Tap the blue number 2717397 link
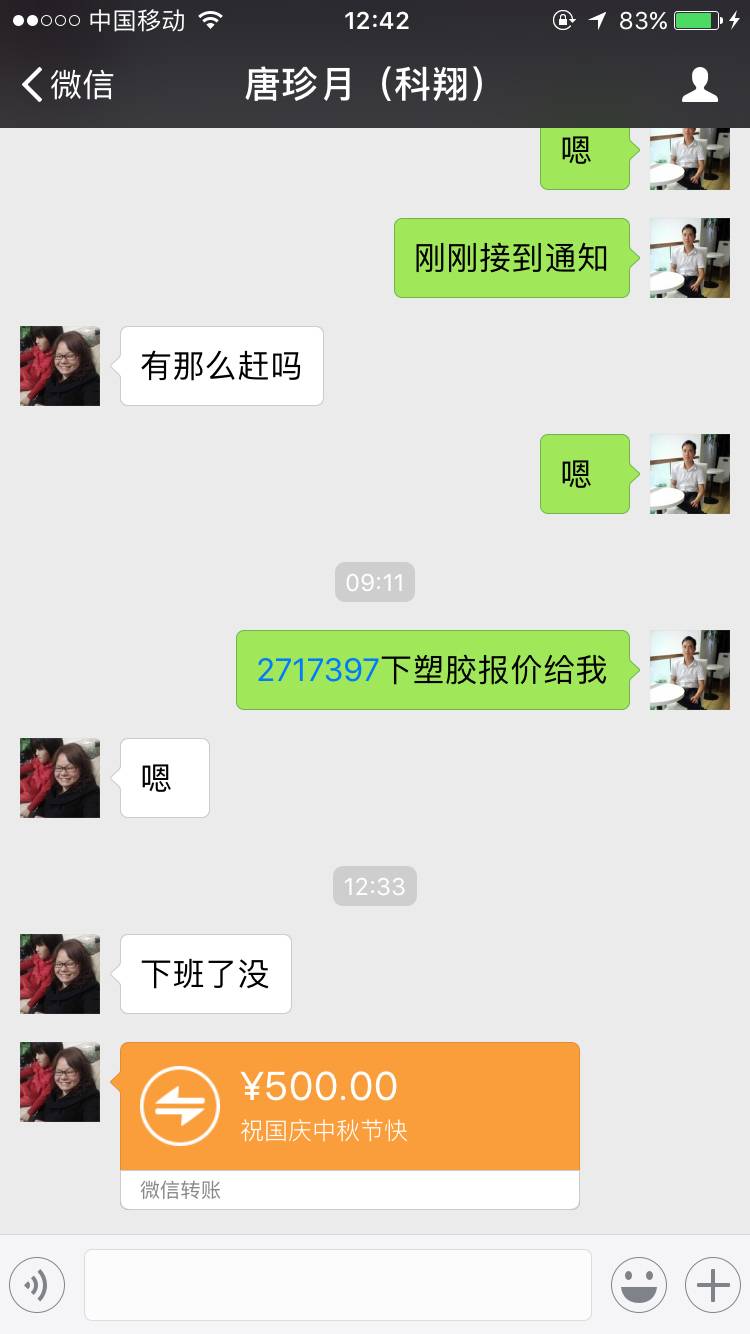The height and width of the screenshot is (1334, 750). 318,670
